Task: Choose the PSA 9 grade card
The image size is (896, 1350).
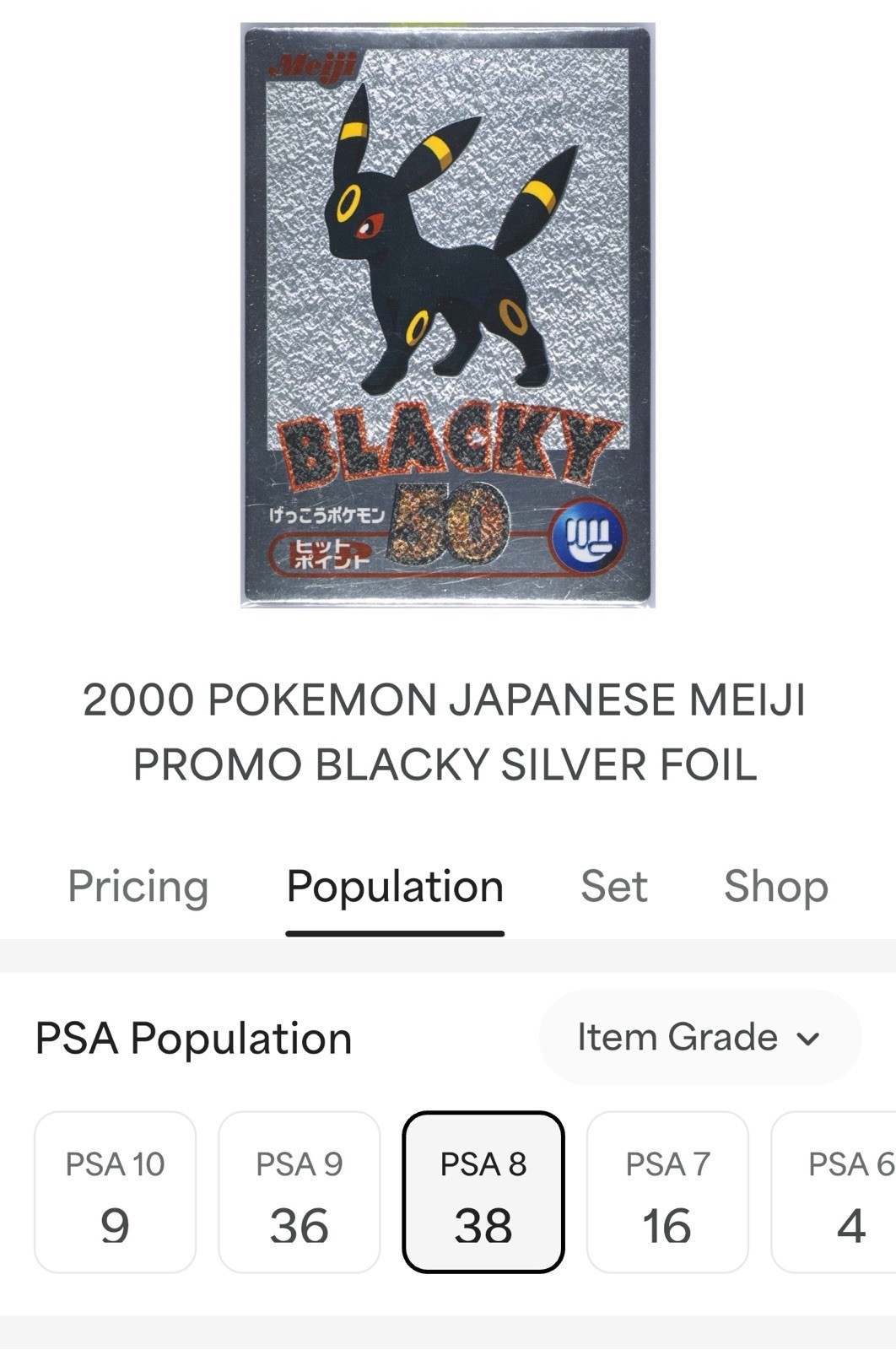Action: [299, 1191]
